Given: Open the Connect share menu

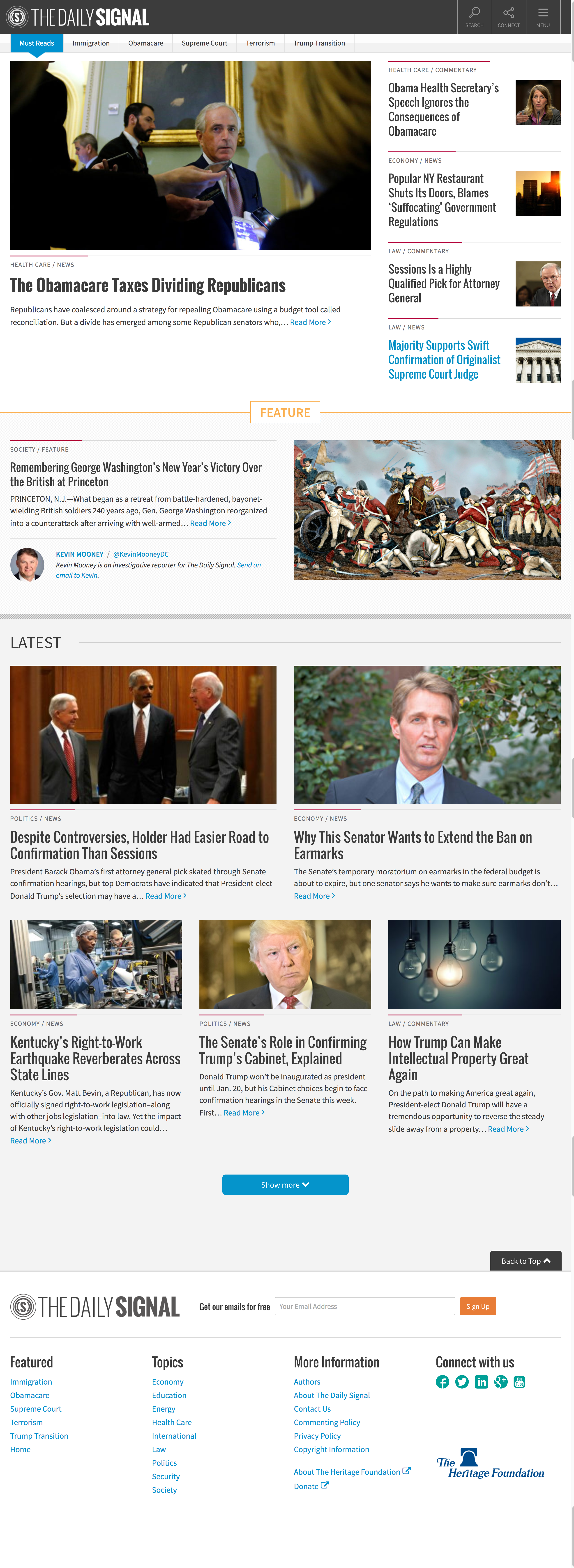Looking at the screenshot, I should pyautogui.click(x=508, y=16).
